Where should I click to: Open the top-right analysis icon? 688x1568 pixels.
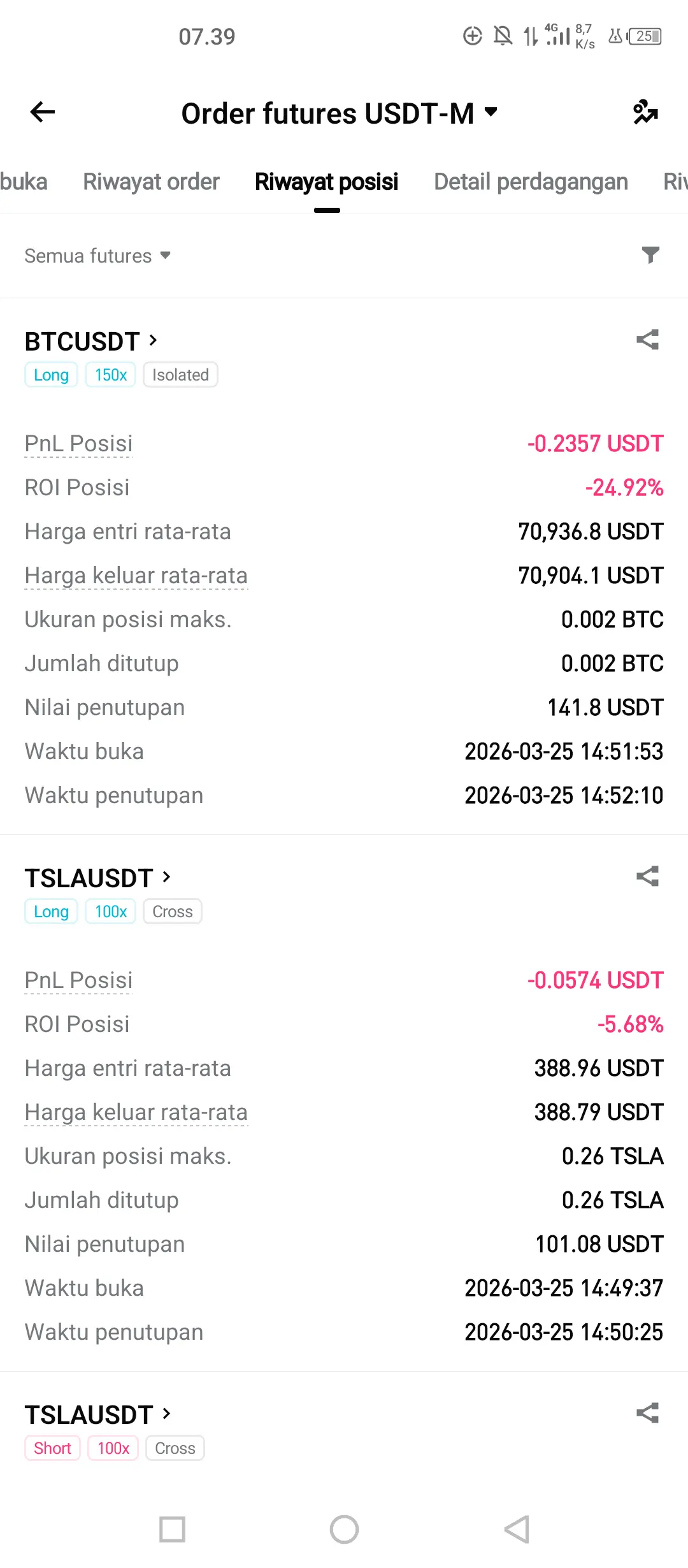point(645,112)
